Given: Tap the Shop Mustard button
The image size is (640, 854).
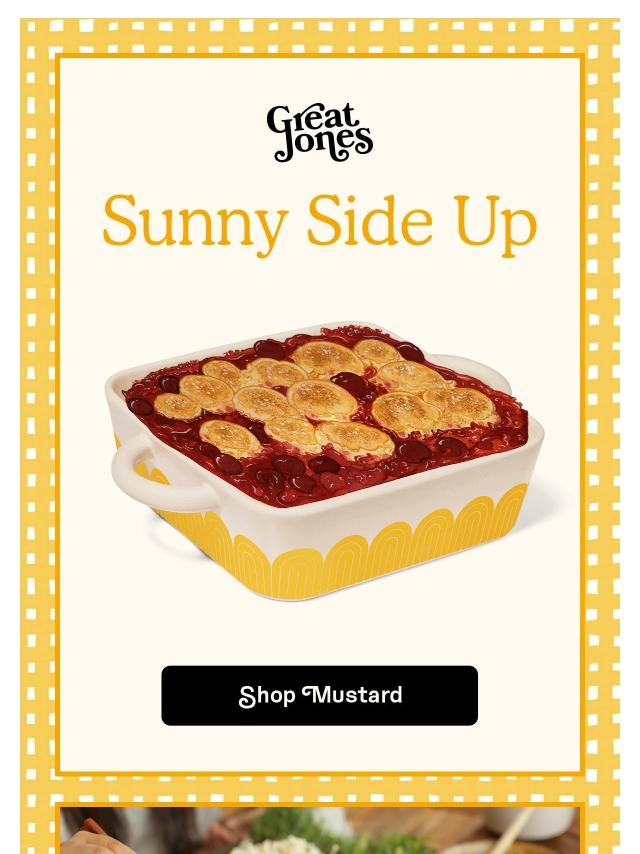Looking at the screenshot, I should (x=319, y=695).
